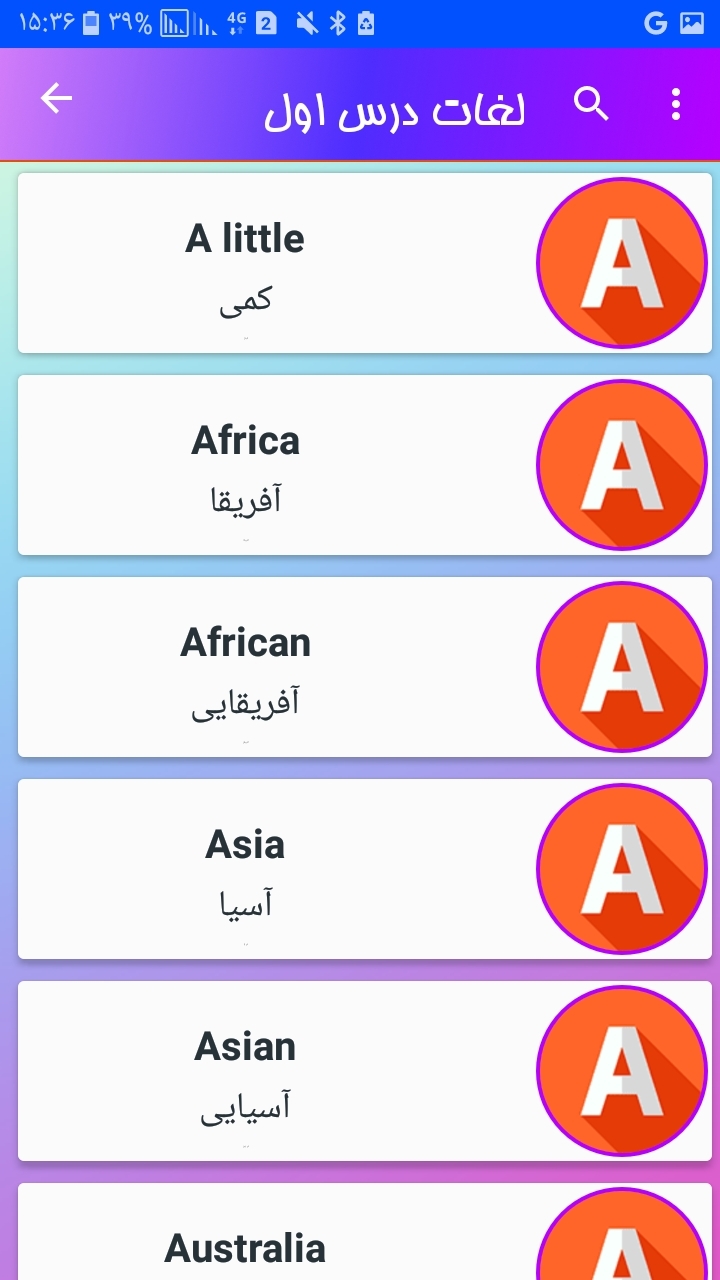Tap the orange A icon next to 'Africa'
The width and height of the screenshot is (720, 1280).
click(622, 464)
